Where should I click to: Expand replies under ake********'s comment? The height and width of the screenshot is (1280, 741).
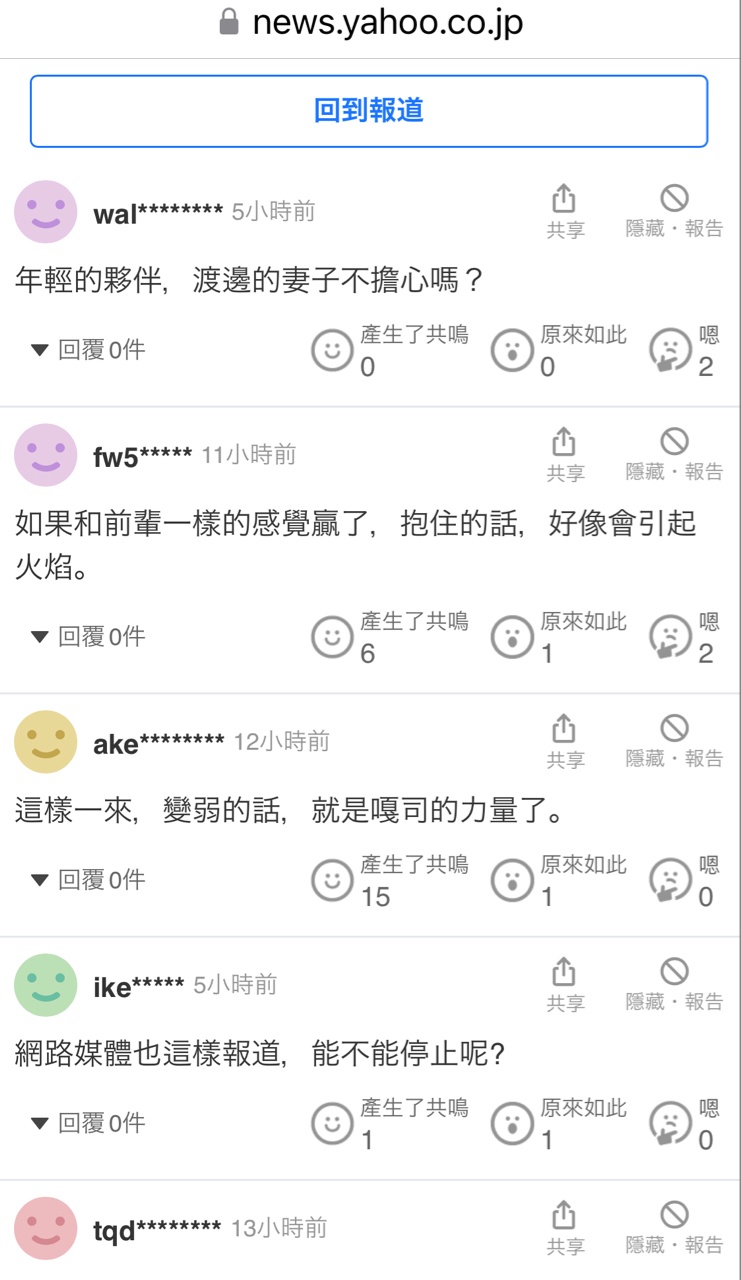[88, 880]
